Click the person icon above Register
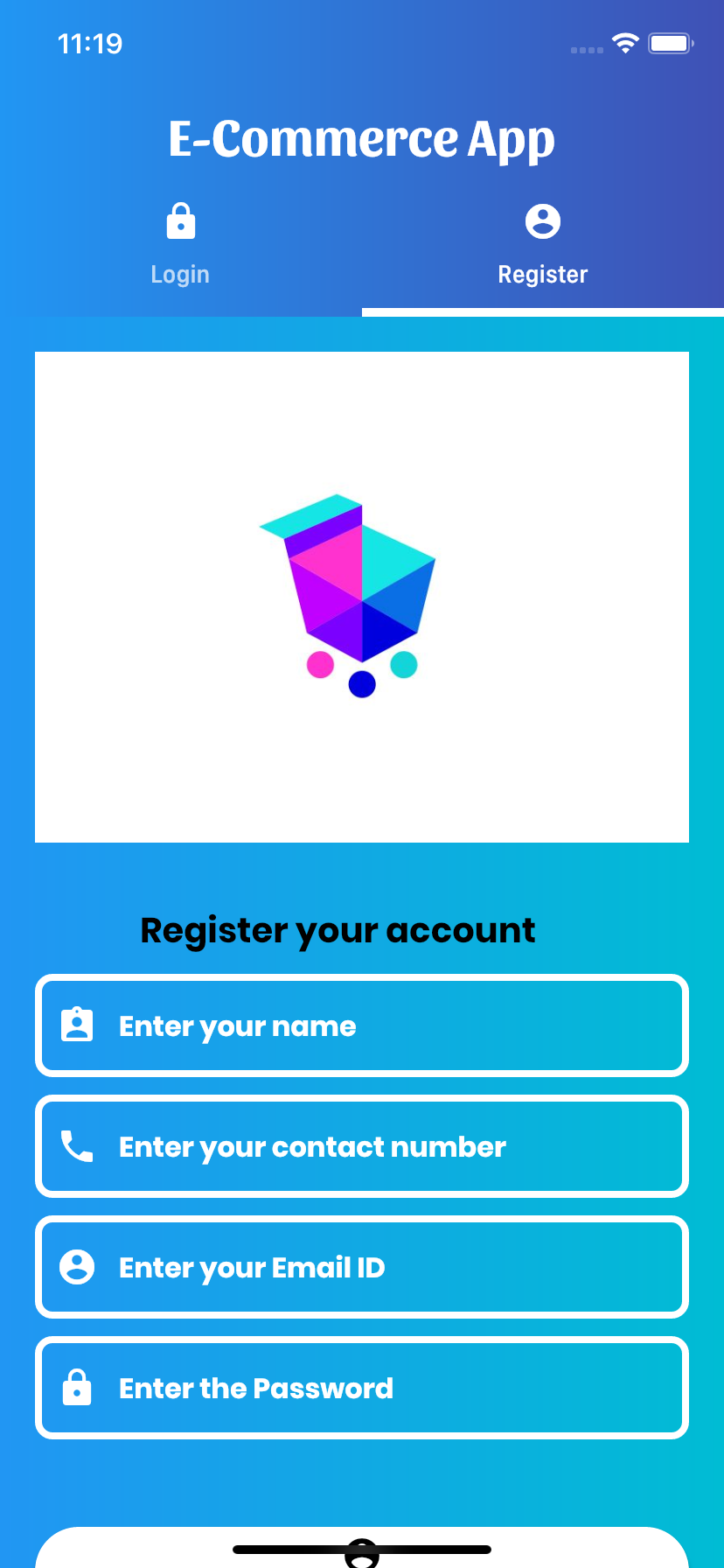This screenshot has width=724, height=1568. click(542, 221)
